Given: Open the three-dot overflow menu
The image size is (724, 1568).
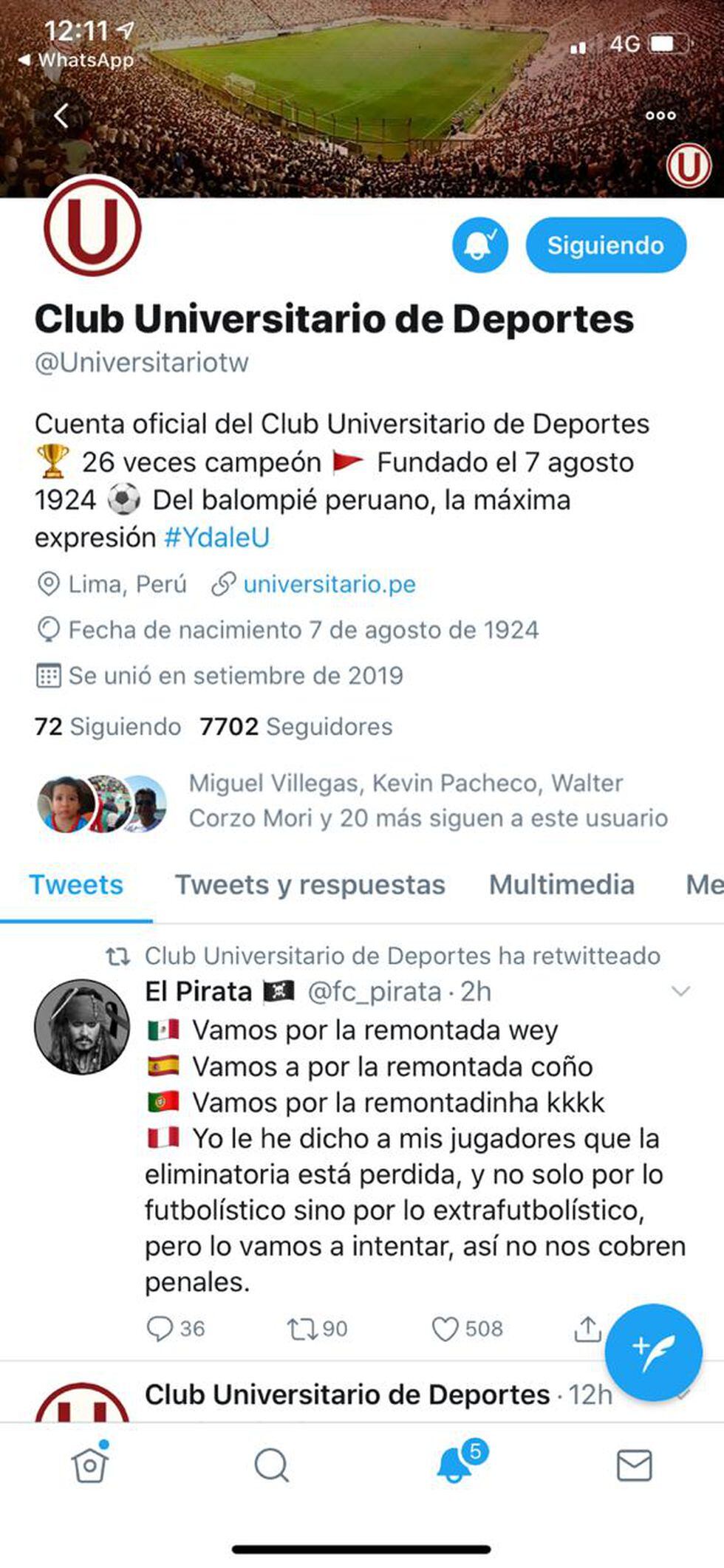Looking at the screenshot, I should click(660, 115).
